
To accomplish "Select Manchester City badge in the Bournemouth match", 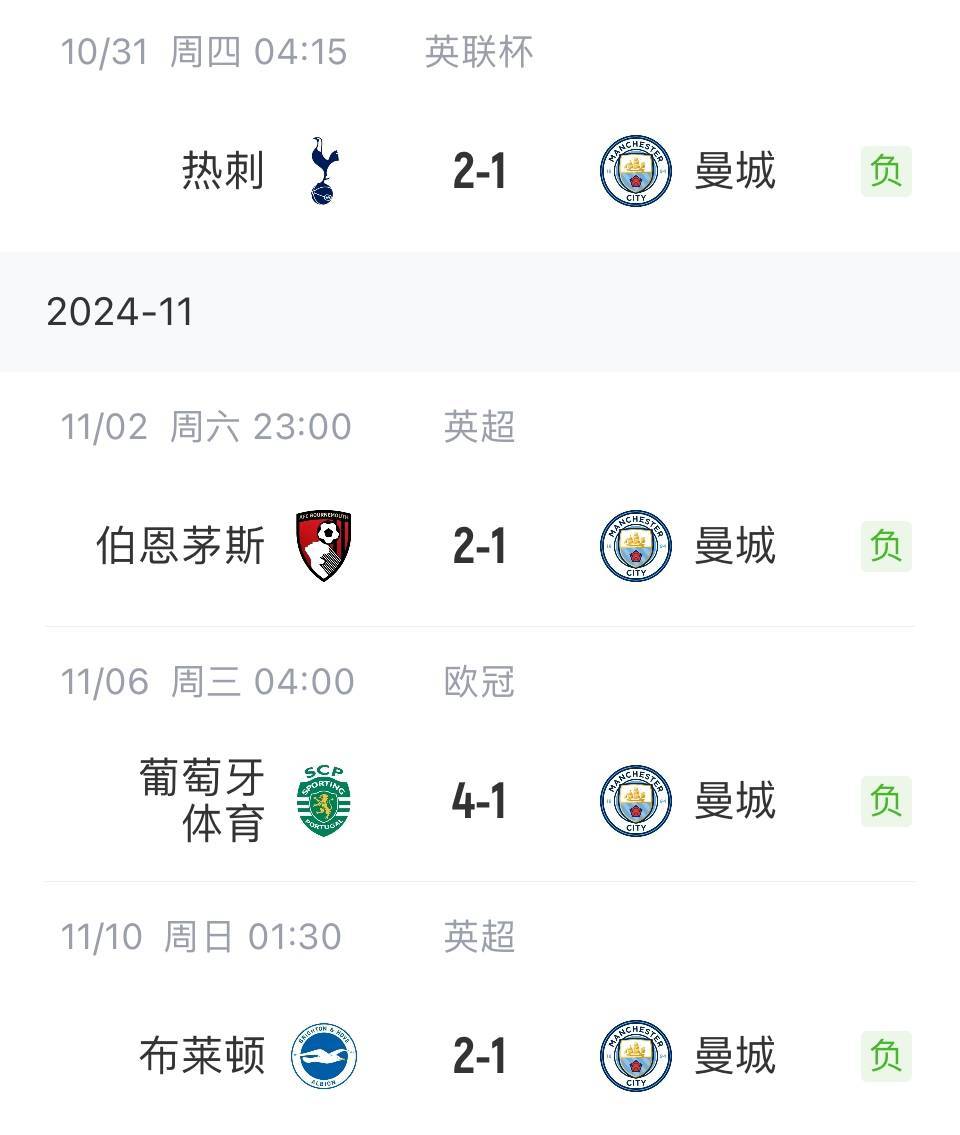I will pos(634,545).
